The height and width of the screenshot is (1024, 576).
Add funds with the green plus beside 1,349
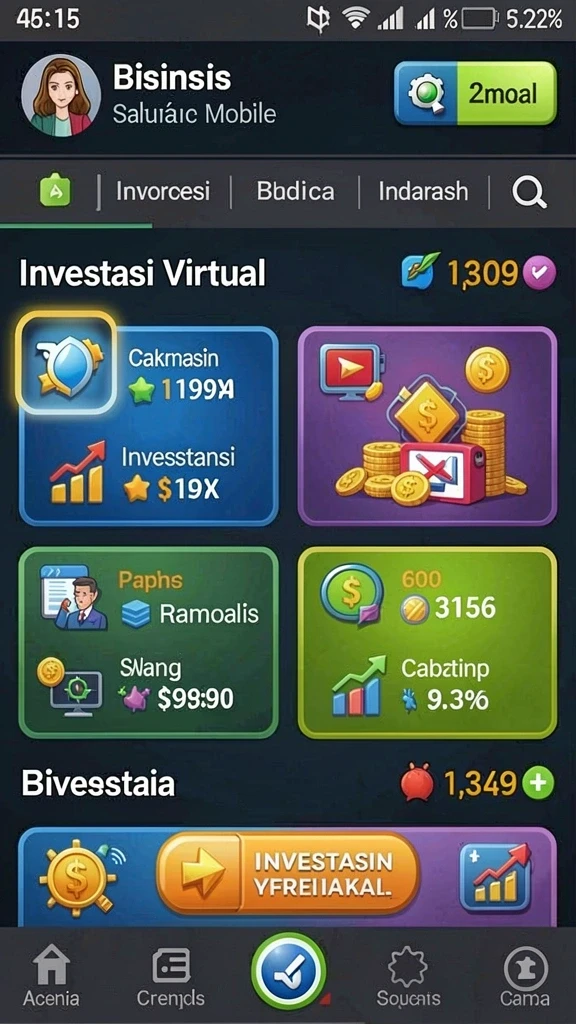click(537, 783)
